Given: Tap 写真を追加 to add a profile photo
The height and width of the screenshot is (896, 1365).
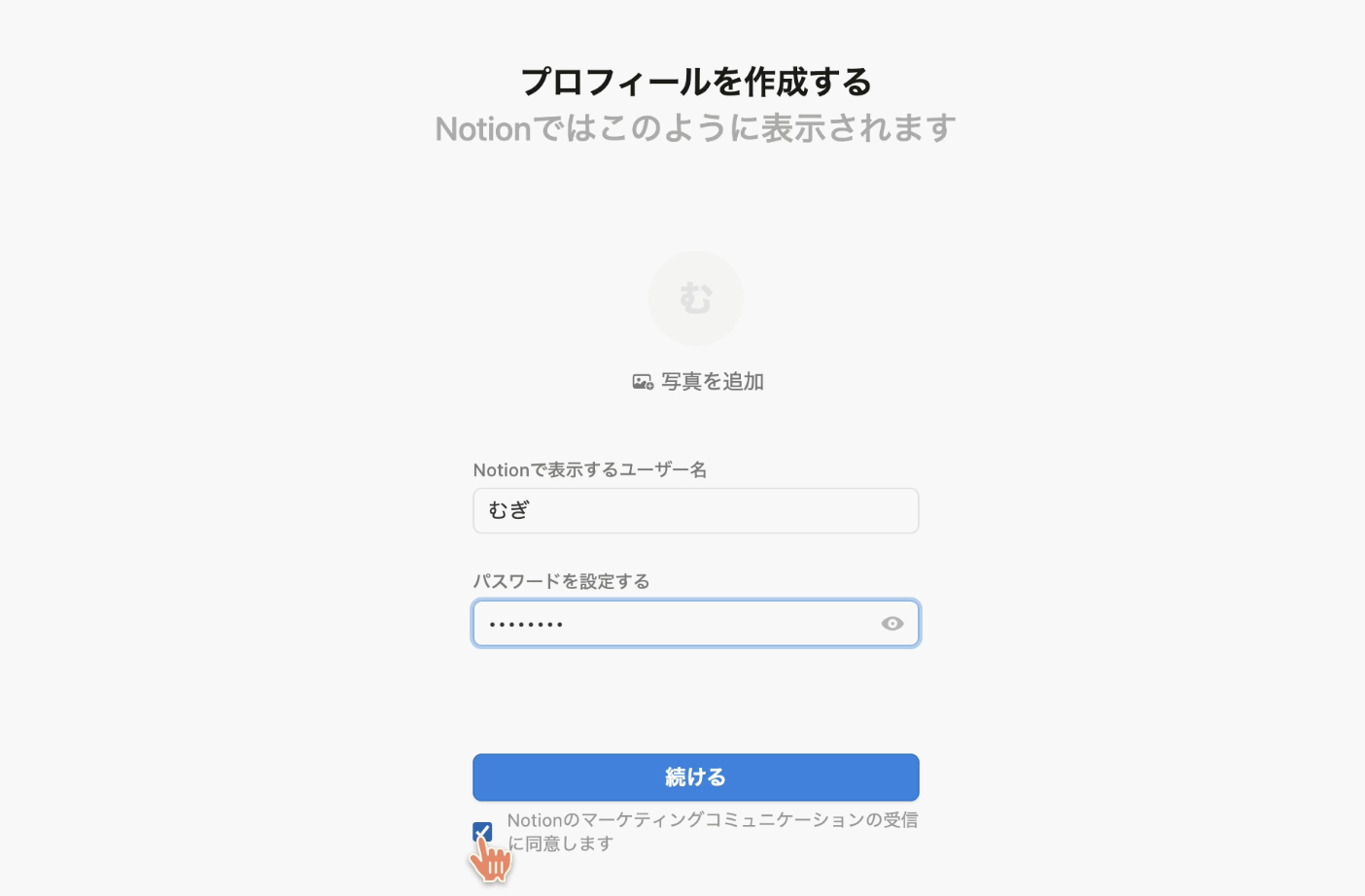Looking at the screenshot, I should pyautogui.click(x=698, y=382).
